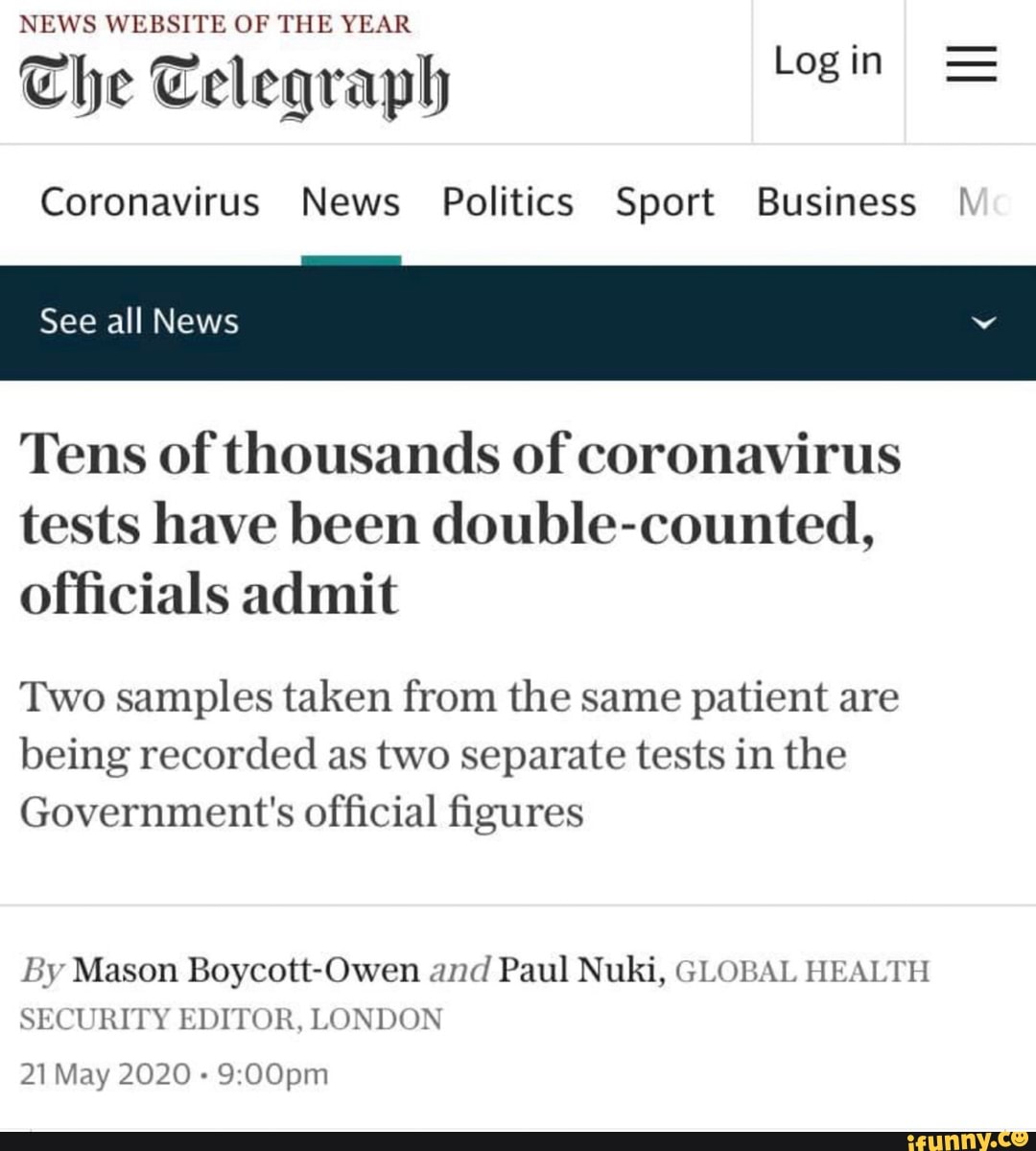Switch to the Coronavirus section
The image size is (1036, 1151).
[149, 201]
